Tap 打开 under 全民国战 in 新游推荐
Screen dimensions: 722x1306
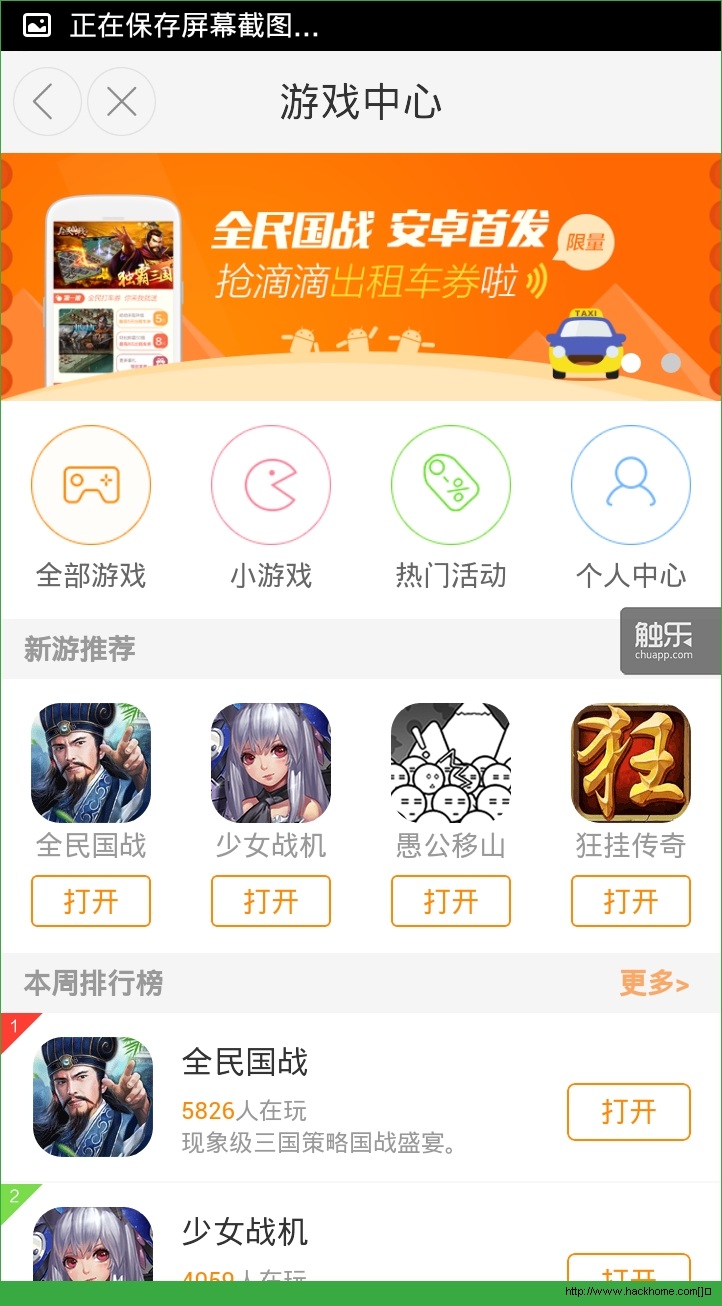pyautogui.click(x=91, y=901)
